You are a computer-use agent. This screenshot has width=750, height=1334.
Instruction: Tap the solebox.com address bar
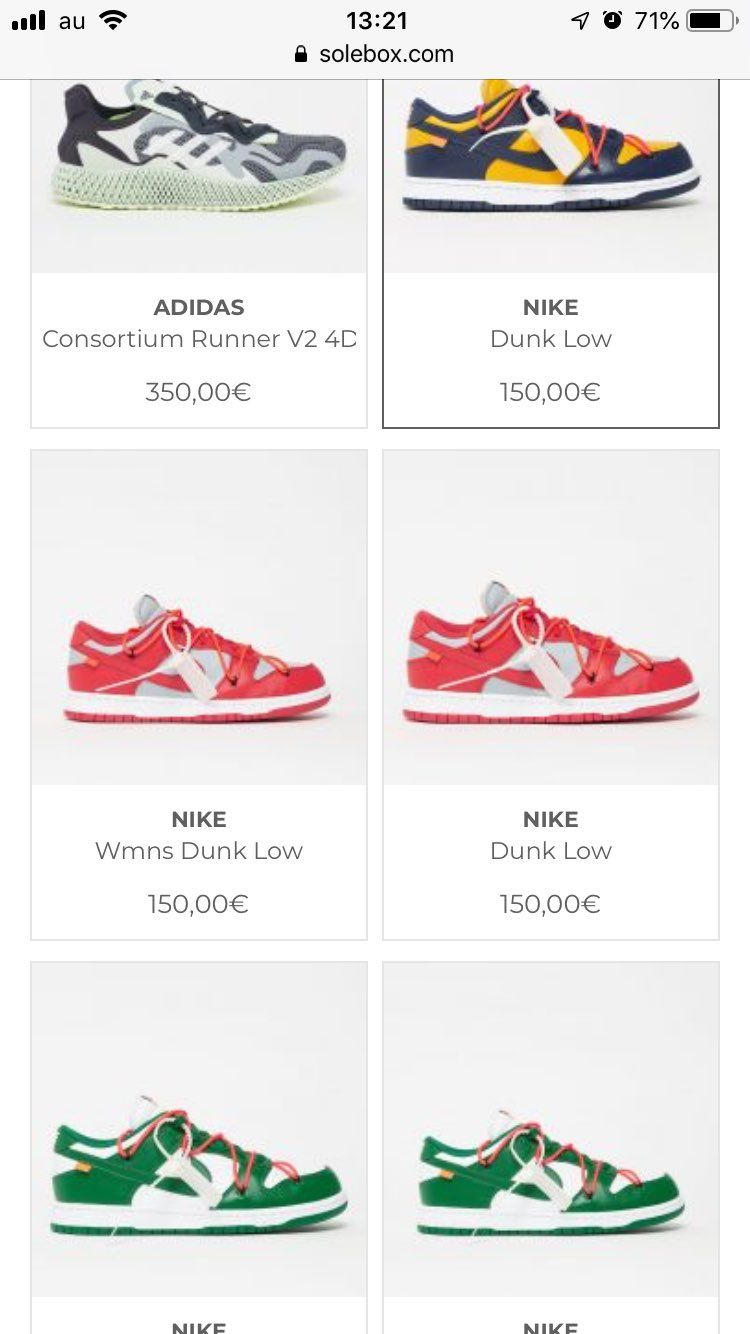pos(375,54)
